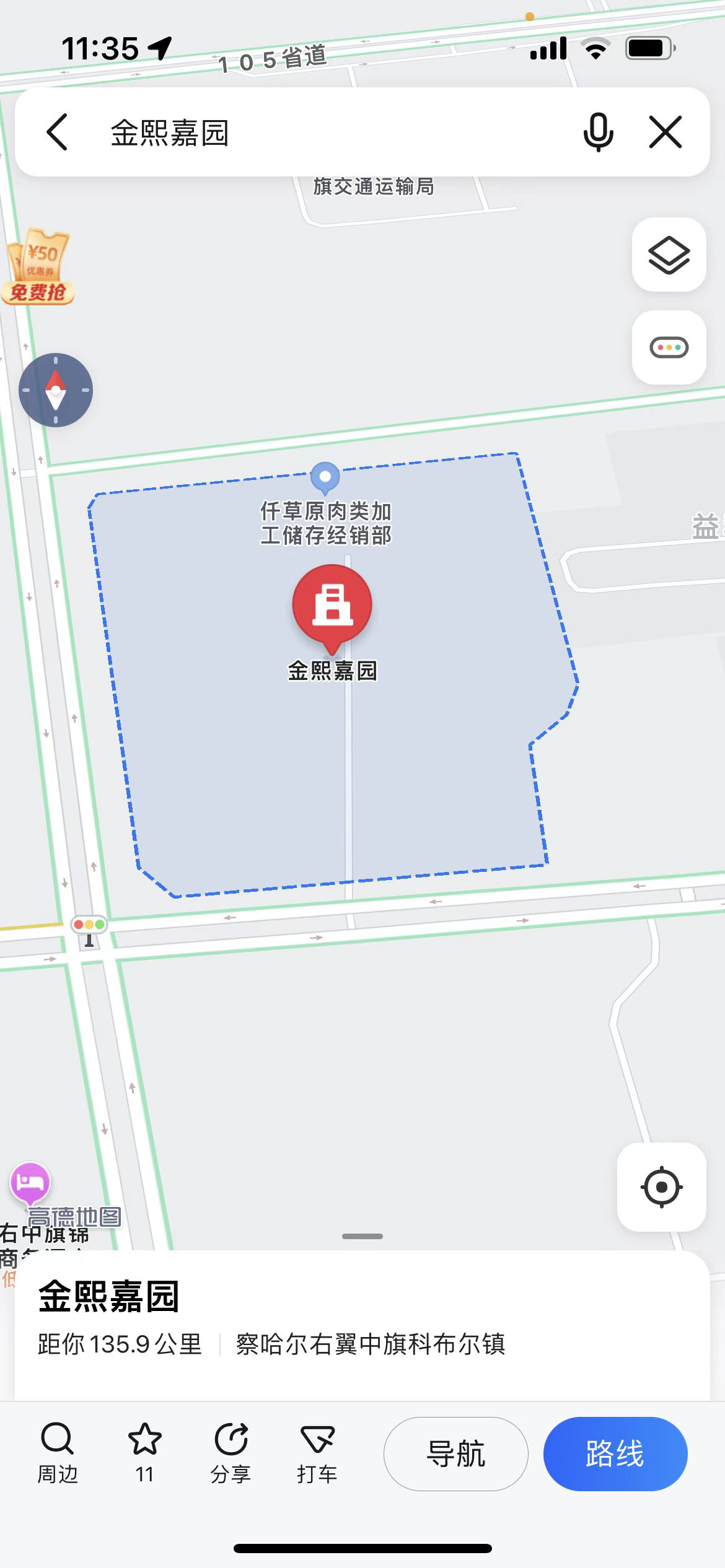Start 导航 navigation to 金熙嘉园

[x=455, y=1453]
